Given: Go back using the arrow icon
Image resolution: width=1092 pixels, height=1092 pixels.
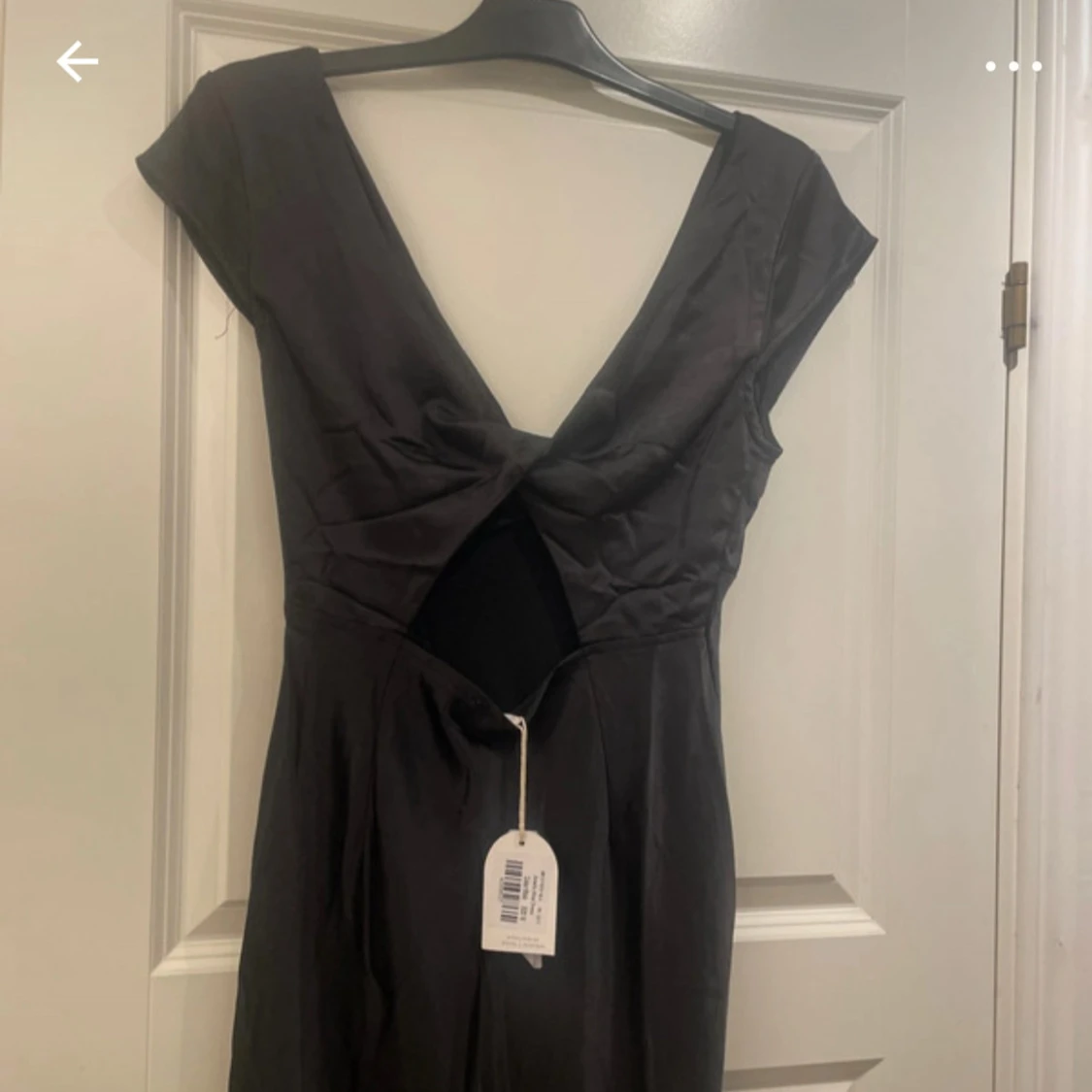Looking at the screenshot, I should 77,63.
